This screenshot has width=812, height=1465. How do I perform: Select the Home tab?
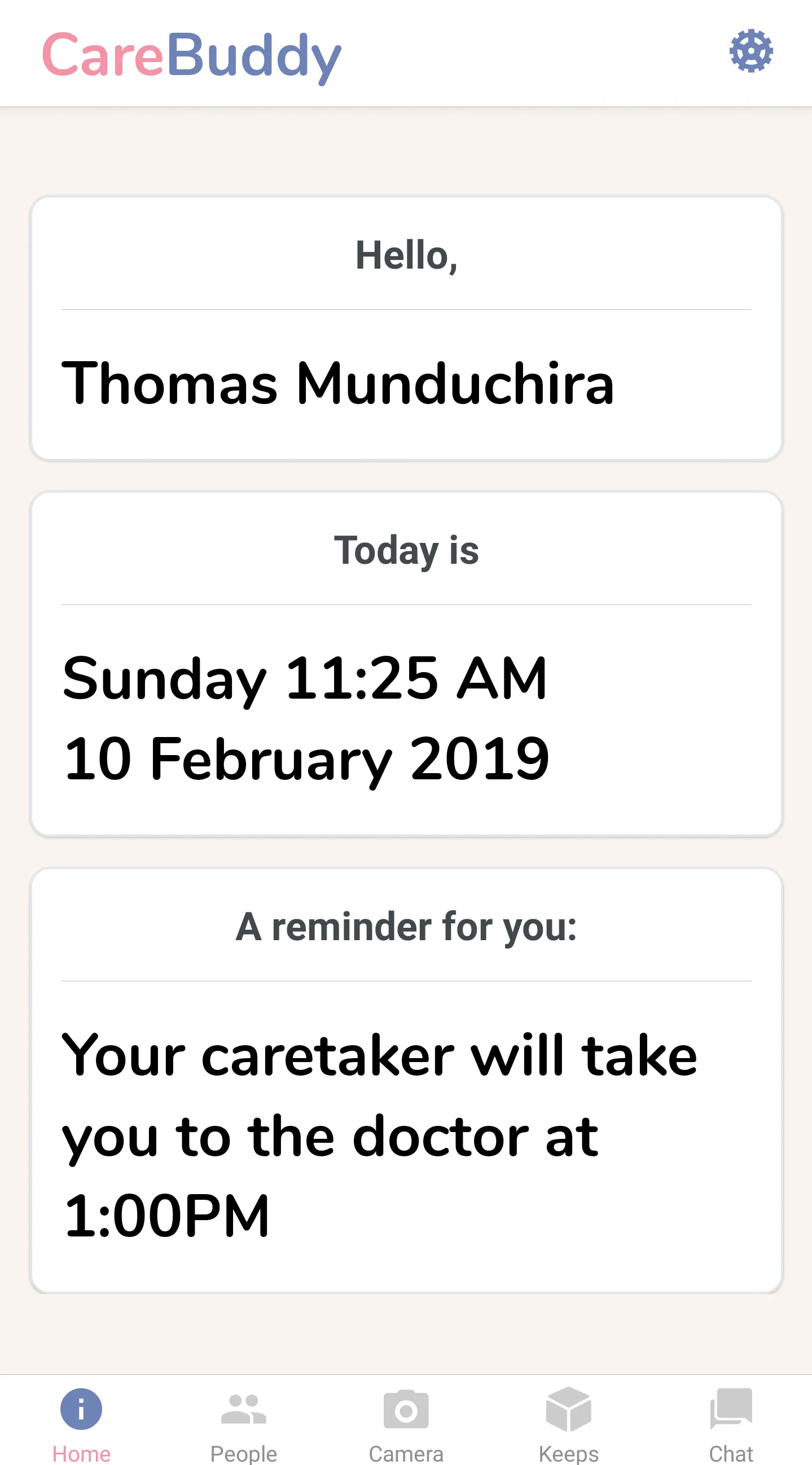(81, 1421)
